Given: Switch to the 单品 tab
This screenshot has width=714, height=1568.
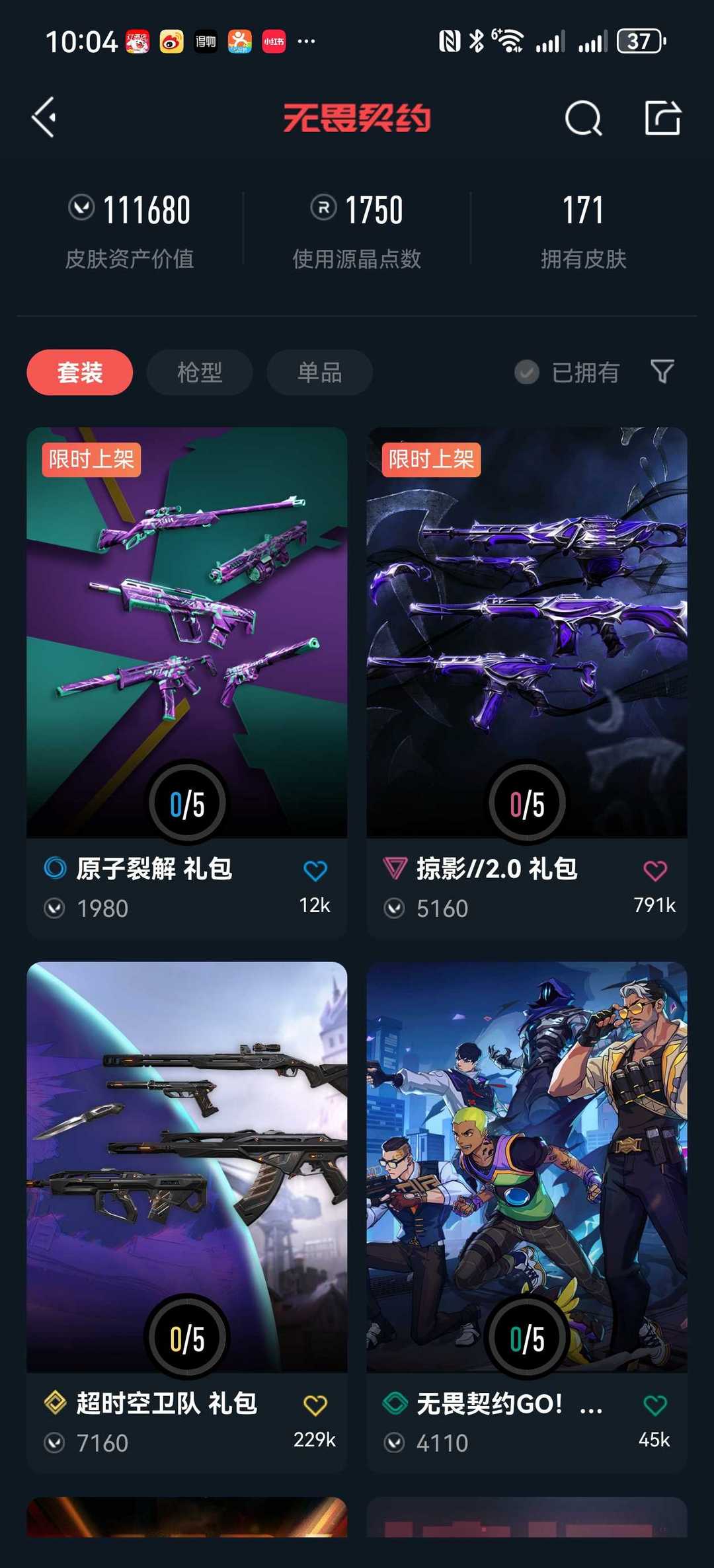Looking at the screenshot, I should point(319,372).
